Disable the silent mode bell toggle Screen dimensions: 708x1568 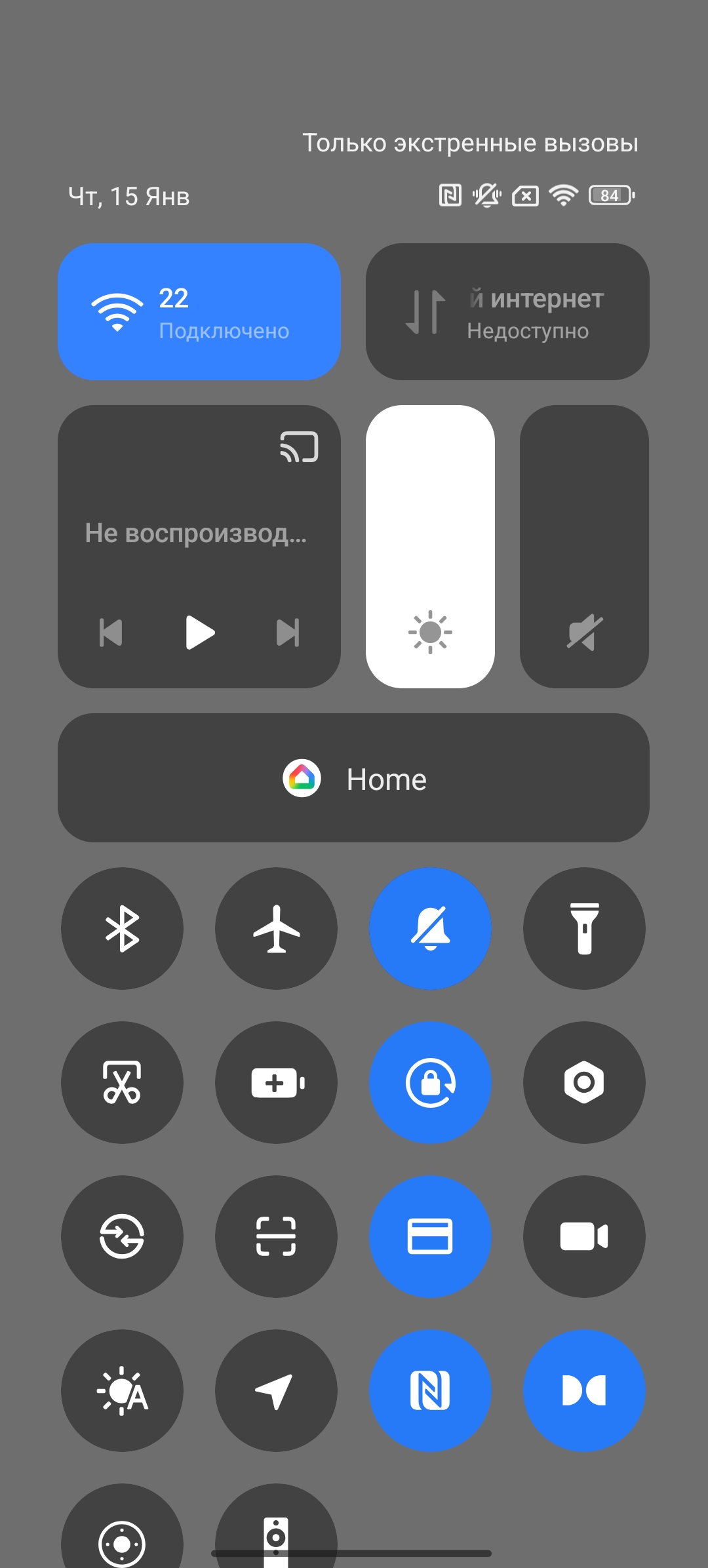(x=430, y=928)
